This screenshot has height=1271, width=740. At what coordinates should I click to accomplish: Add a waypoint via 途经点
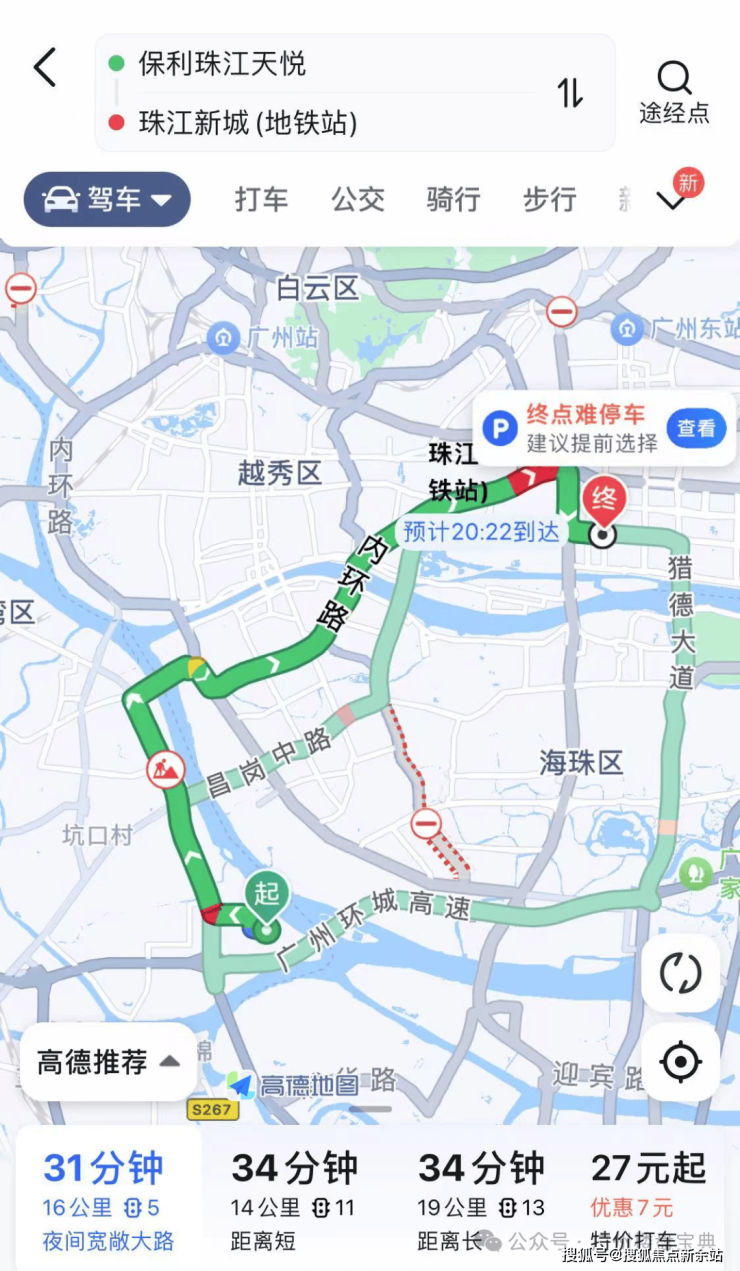point(674,92)
